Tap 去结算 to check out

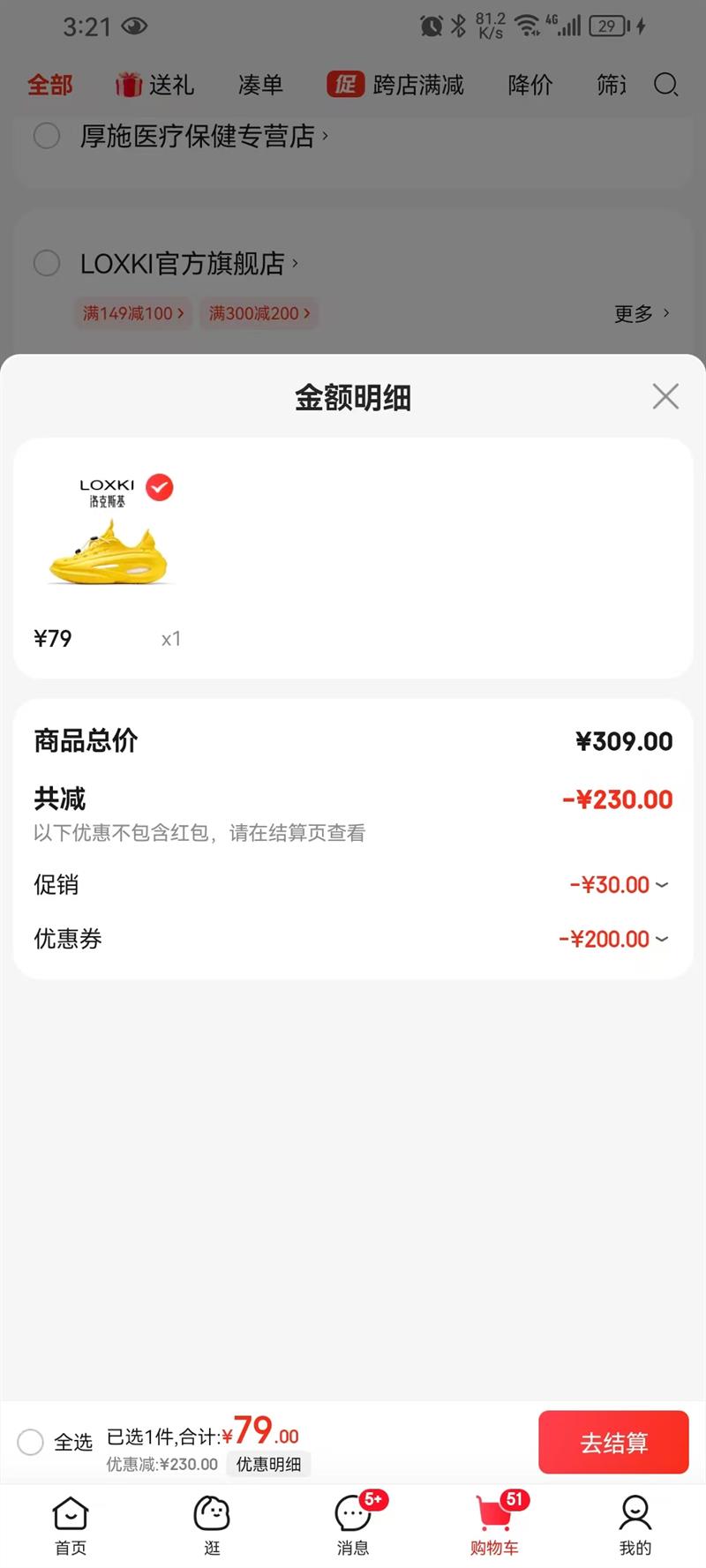613,1443
